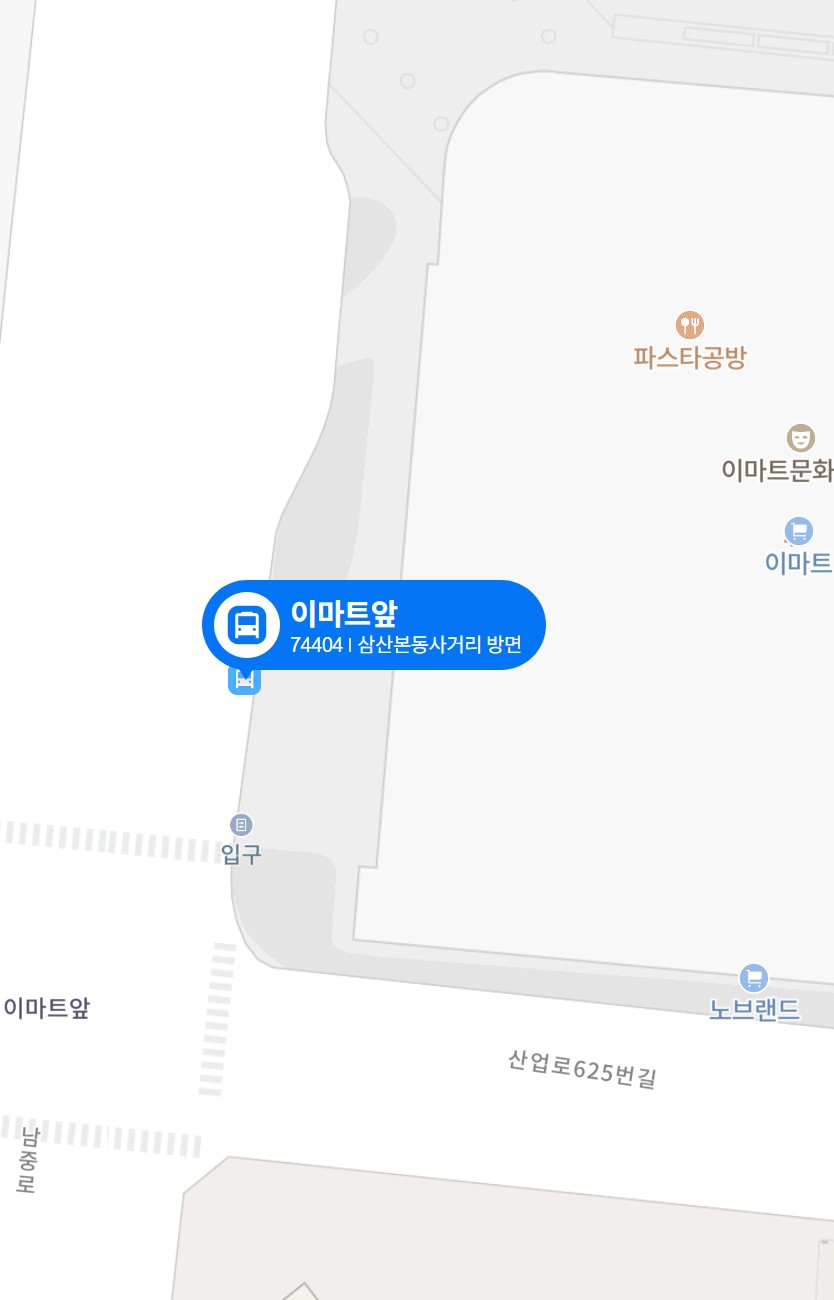Open the 이마트앞 74404 bus stop bubble
Screen dimensions: 834x1300
(374, 625)
